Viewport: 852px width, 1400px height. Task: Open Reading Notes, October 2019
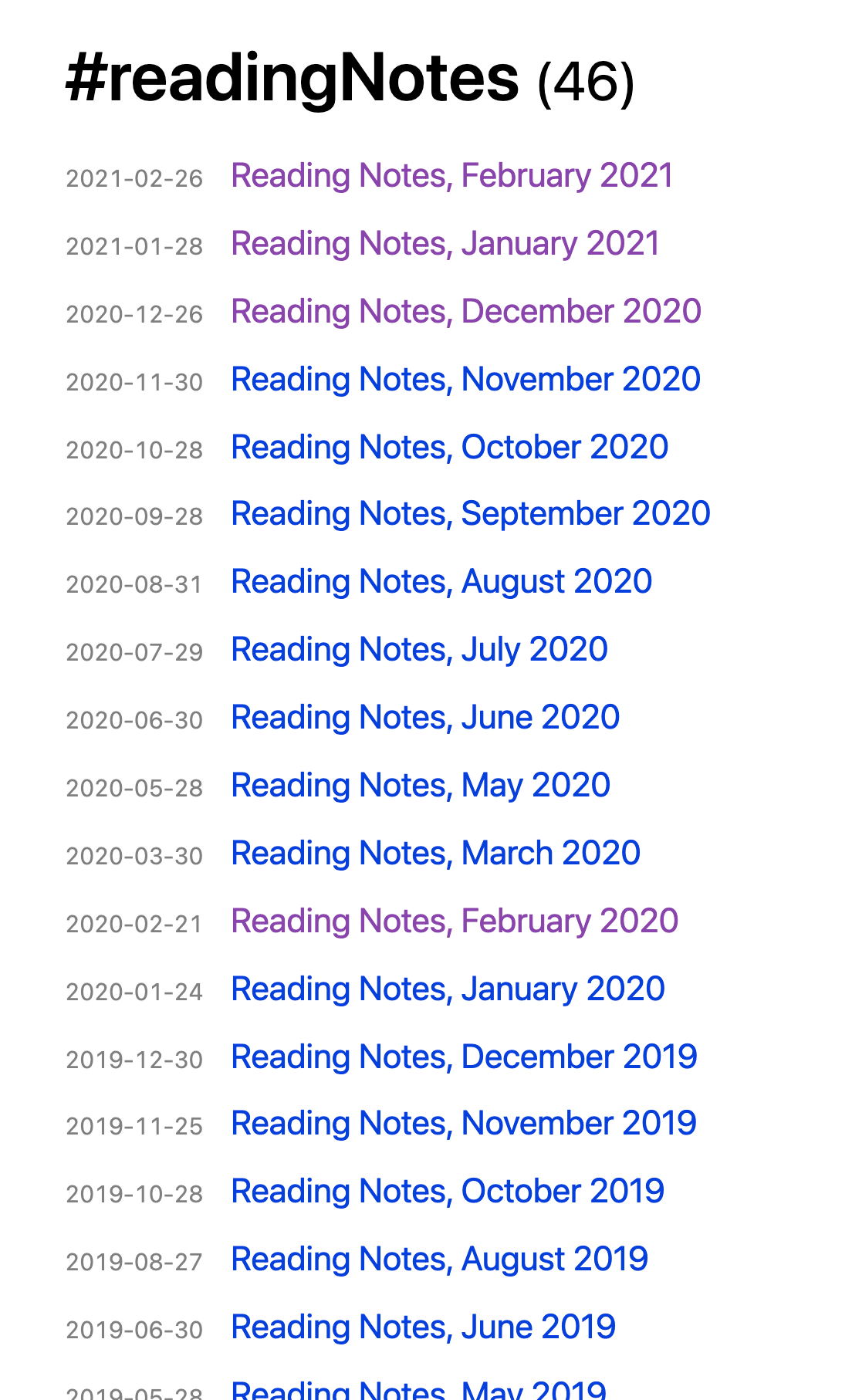click(448, 1192)
